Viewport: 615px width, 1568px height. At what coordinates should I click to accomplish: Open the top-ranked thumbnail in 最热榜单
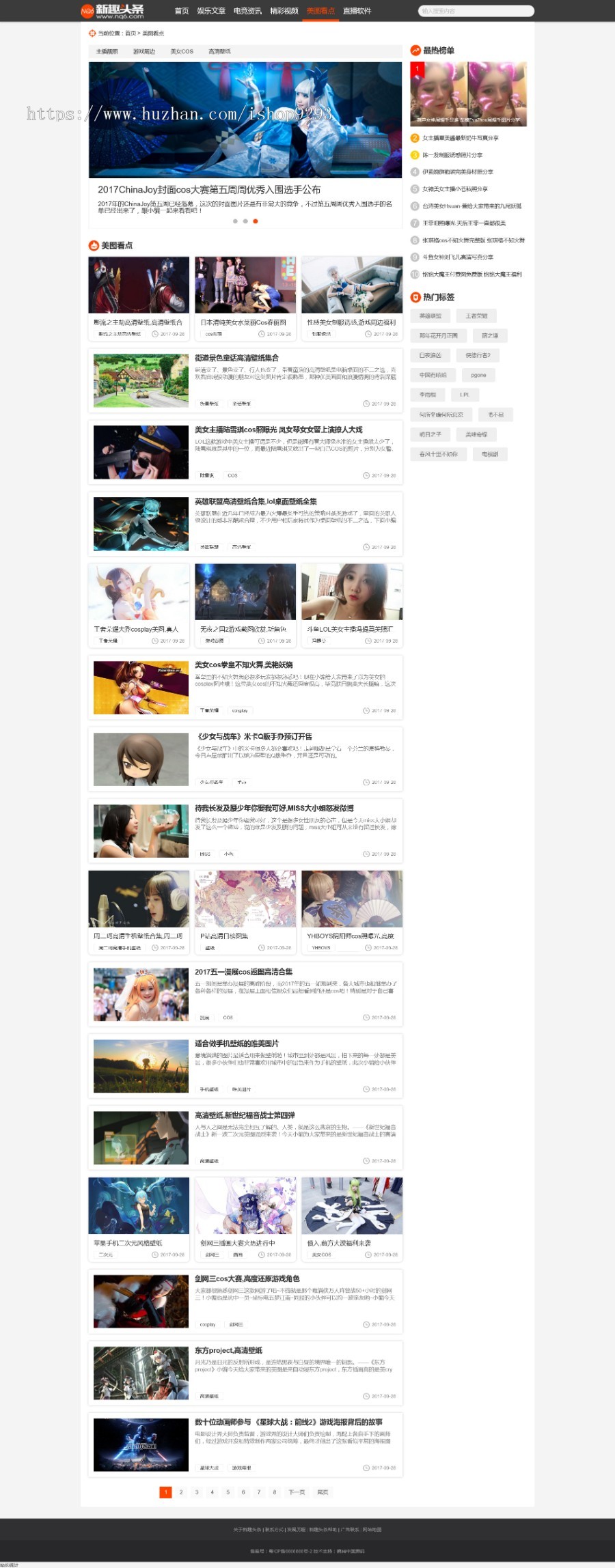pyautogui.click(x=468, y=94)
